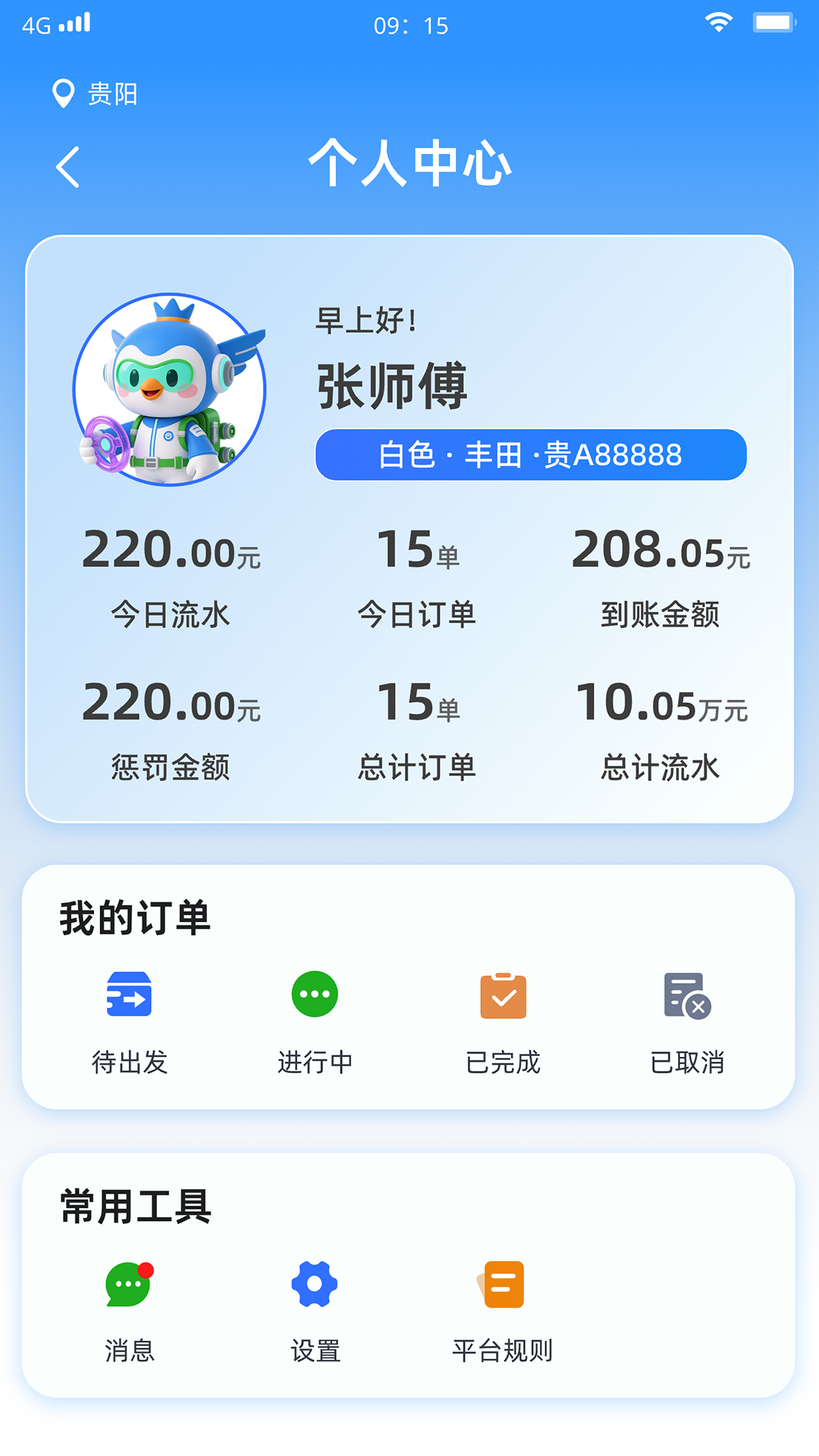The image size is (819, 1456).
Task: Tap the location pin icon beside 贵阳
Action: click(x=64, y=93)
